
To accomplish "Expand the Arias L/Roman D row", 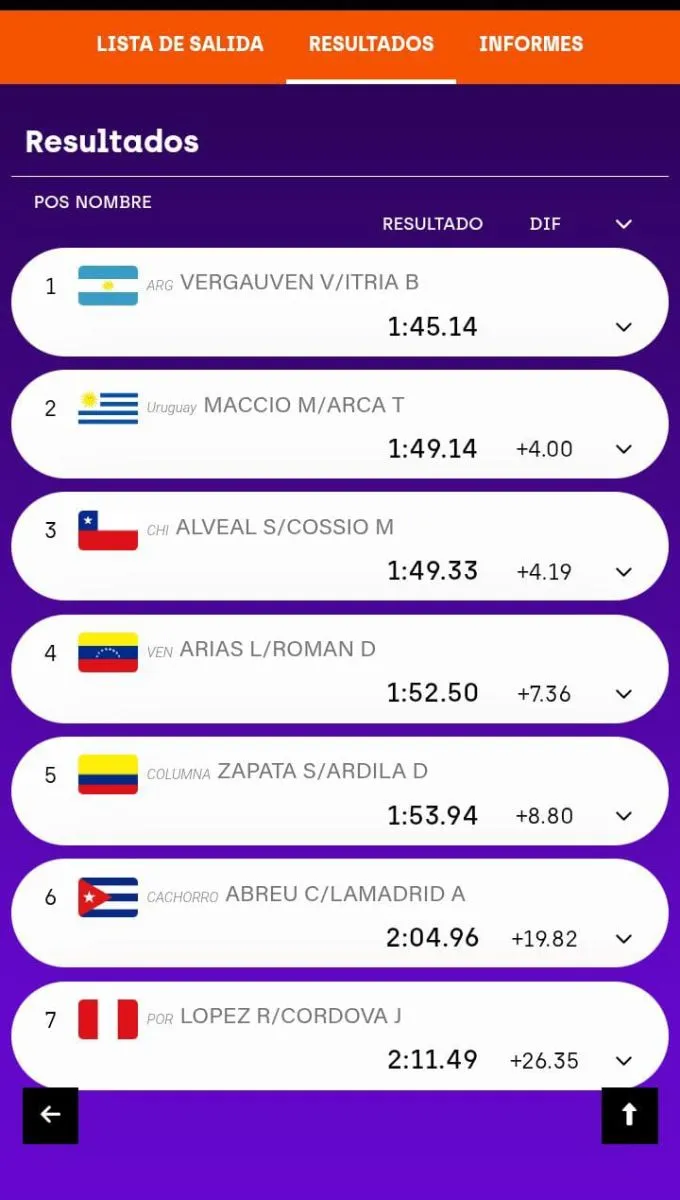I will click(624, 694).
